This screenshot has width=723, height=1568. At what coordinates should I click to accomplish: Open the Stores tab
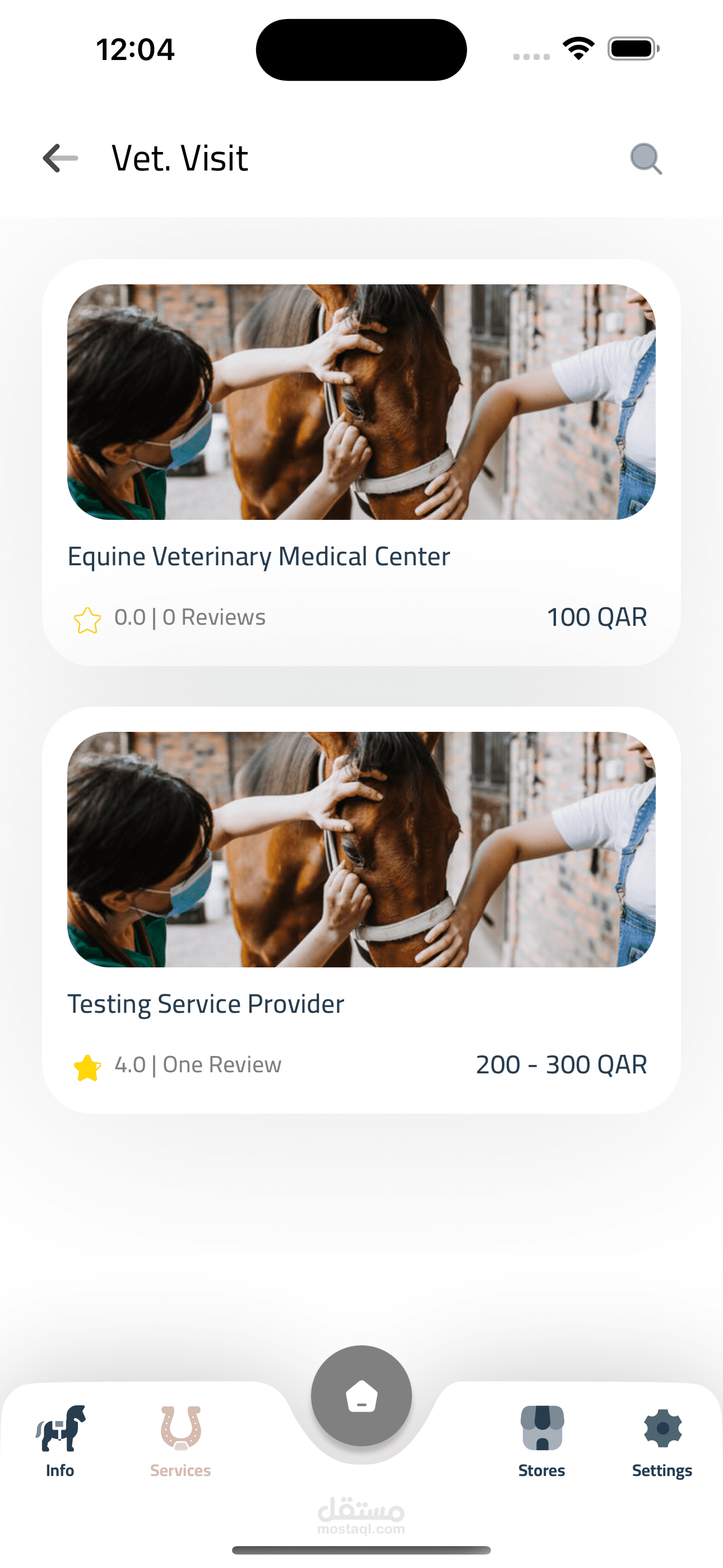(541, 1441)
